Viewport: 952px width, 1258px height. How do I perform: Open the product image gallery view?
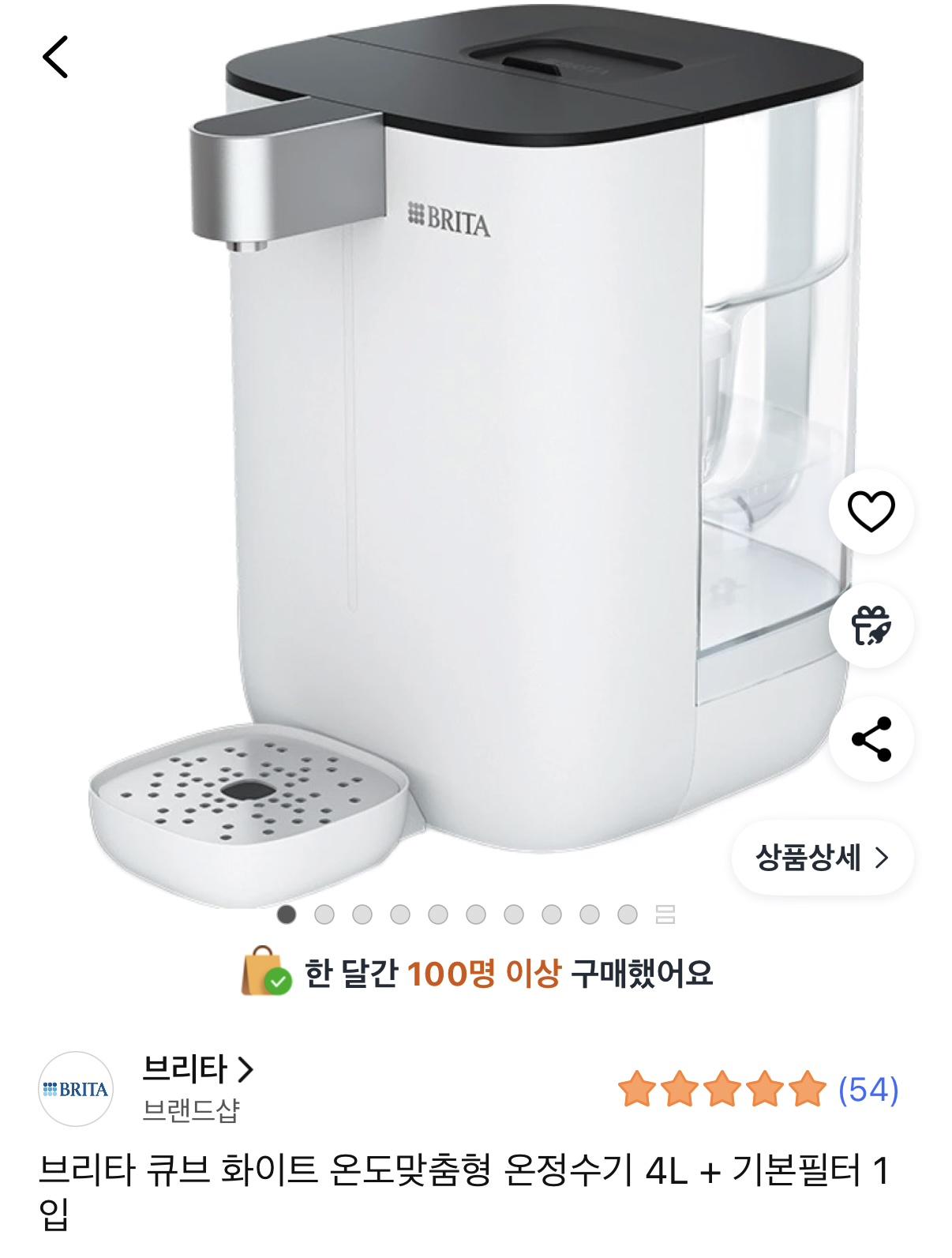tap(665, 914)
